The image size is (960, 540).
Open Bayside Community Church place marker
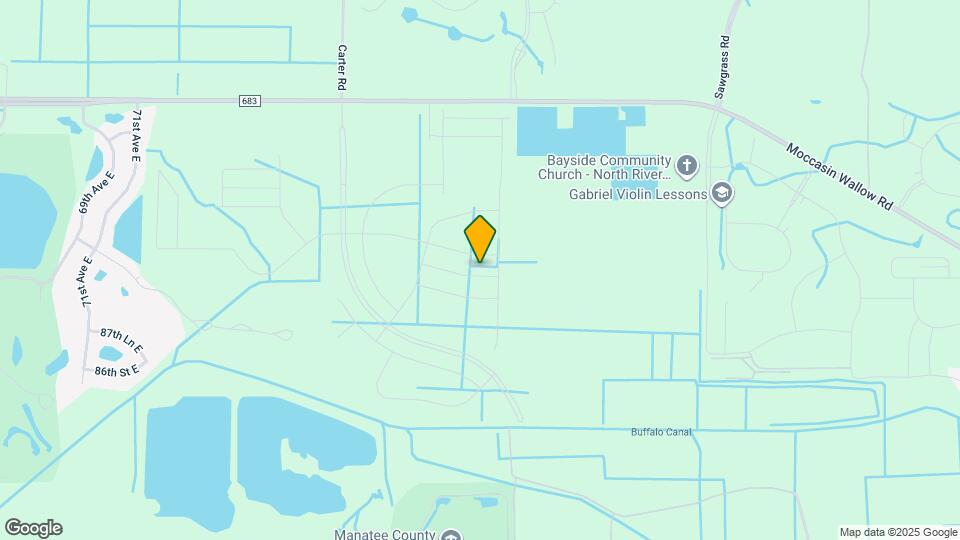(686, 164)
